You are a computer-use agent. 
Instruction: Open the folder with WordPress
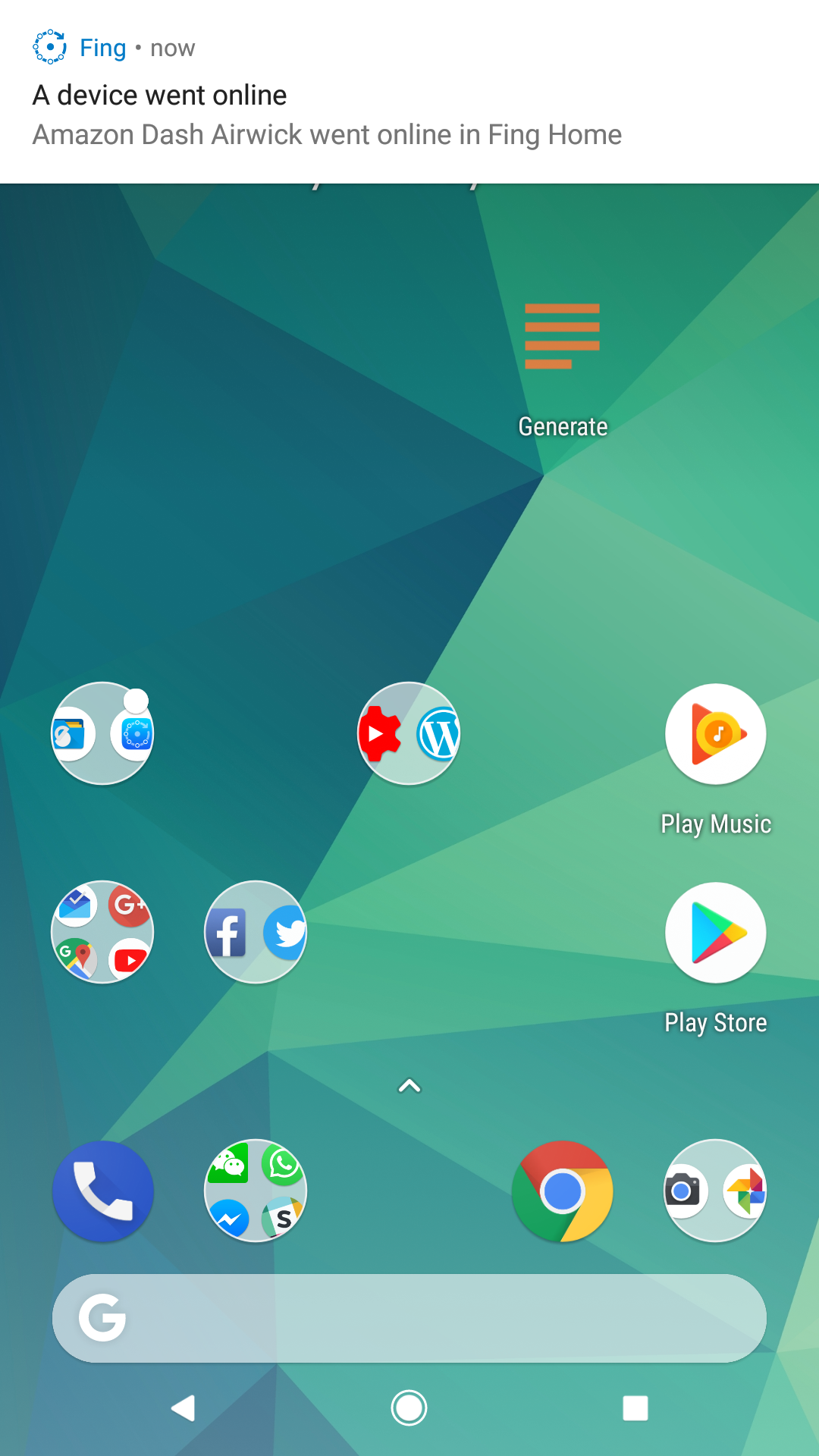tap(409, 734)
